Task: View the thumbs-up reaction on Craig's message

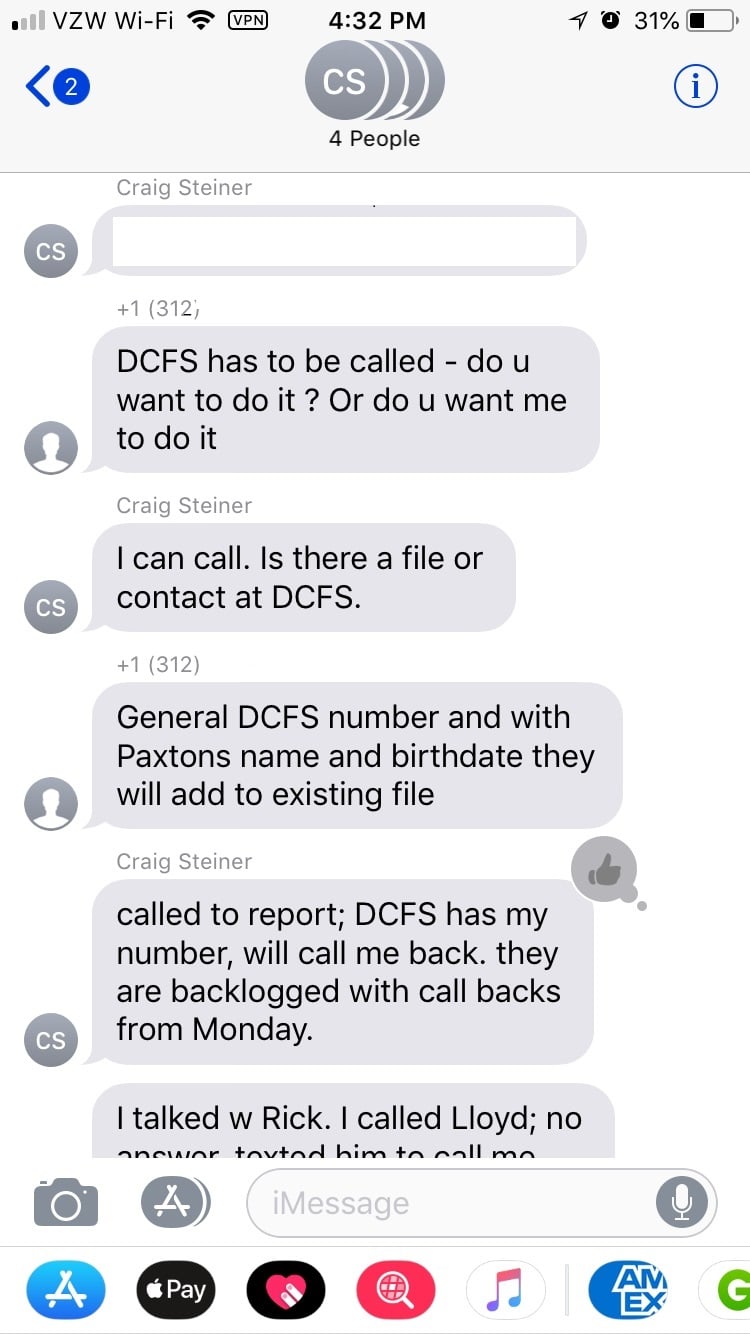Action: [x=605, y=871]
